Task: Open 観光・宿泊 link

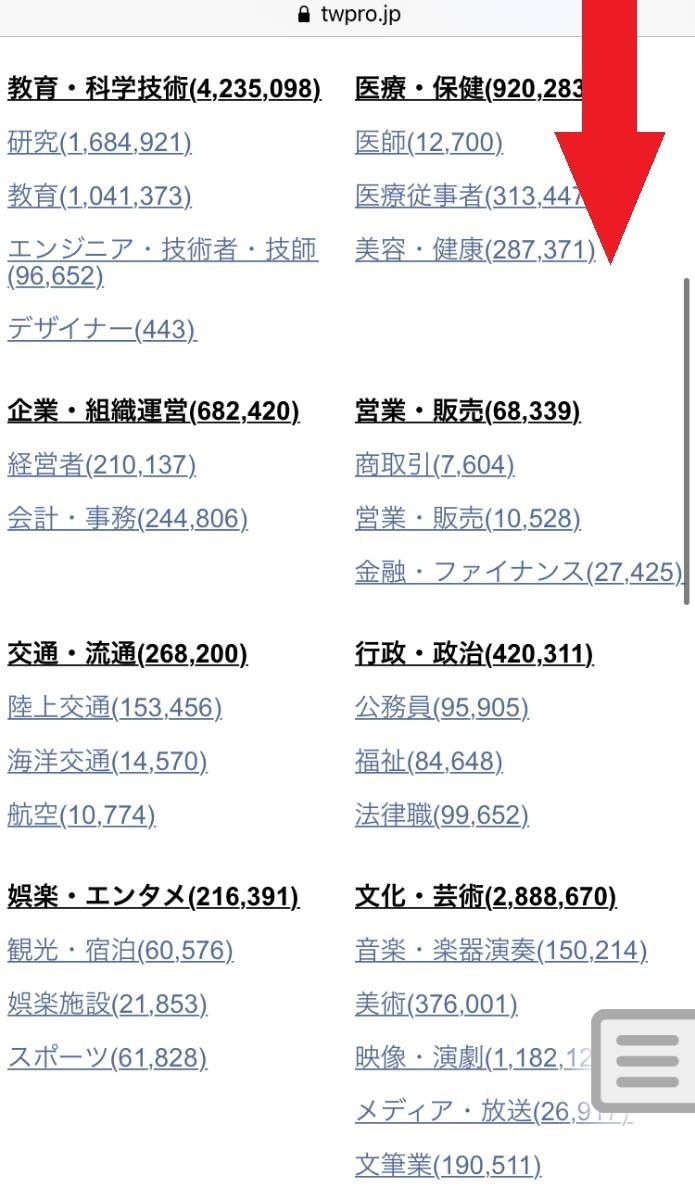Action: 120,950
